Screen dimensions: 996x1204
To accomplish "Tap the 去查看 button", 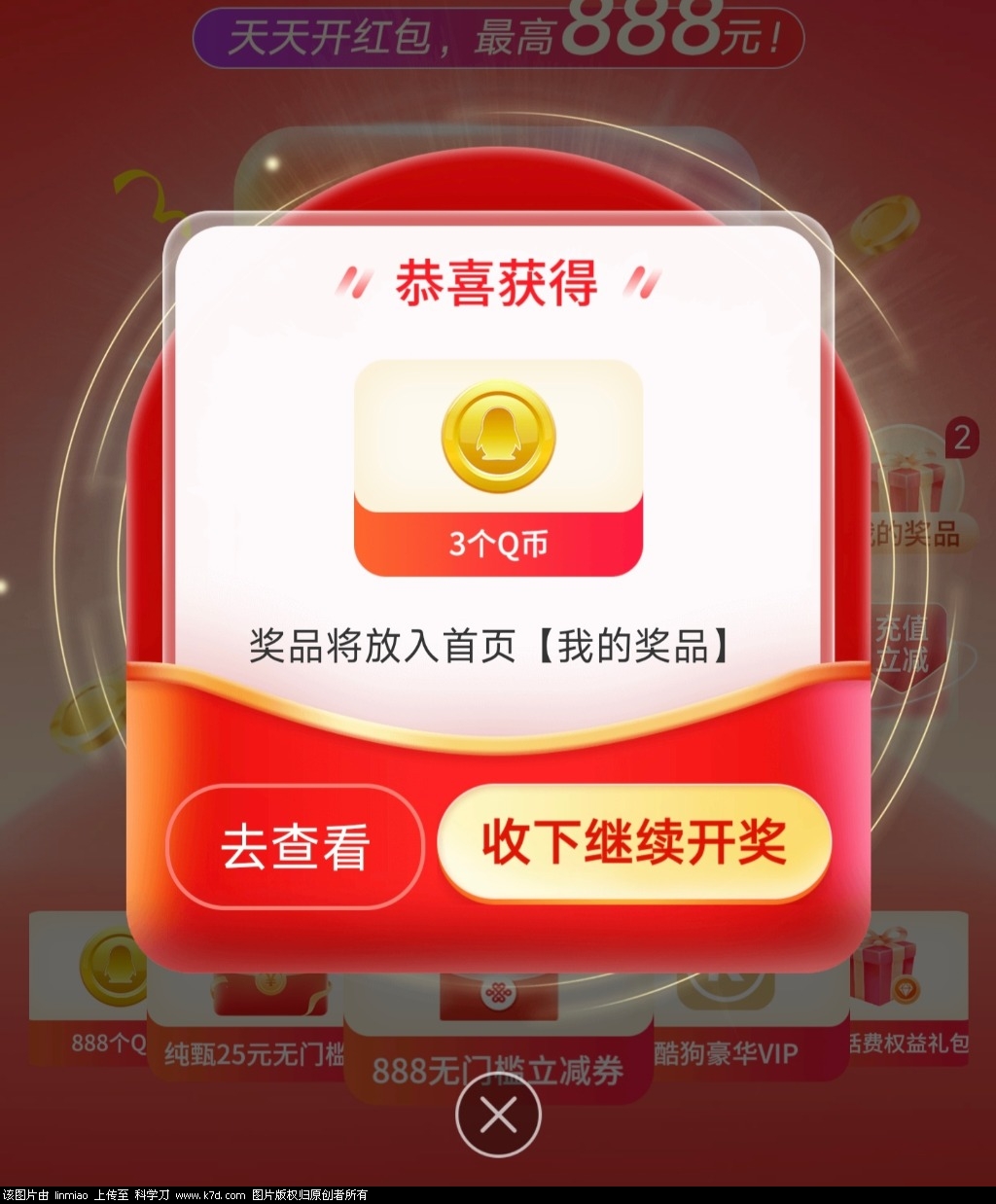I will tap(295, 846).
